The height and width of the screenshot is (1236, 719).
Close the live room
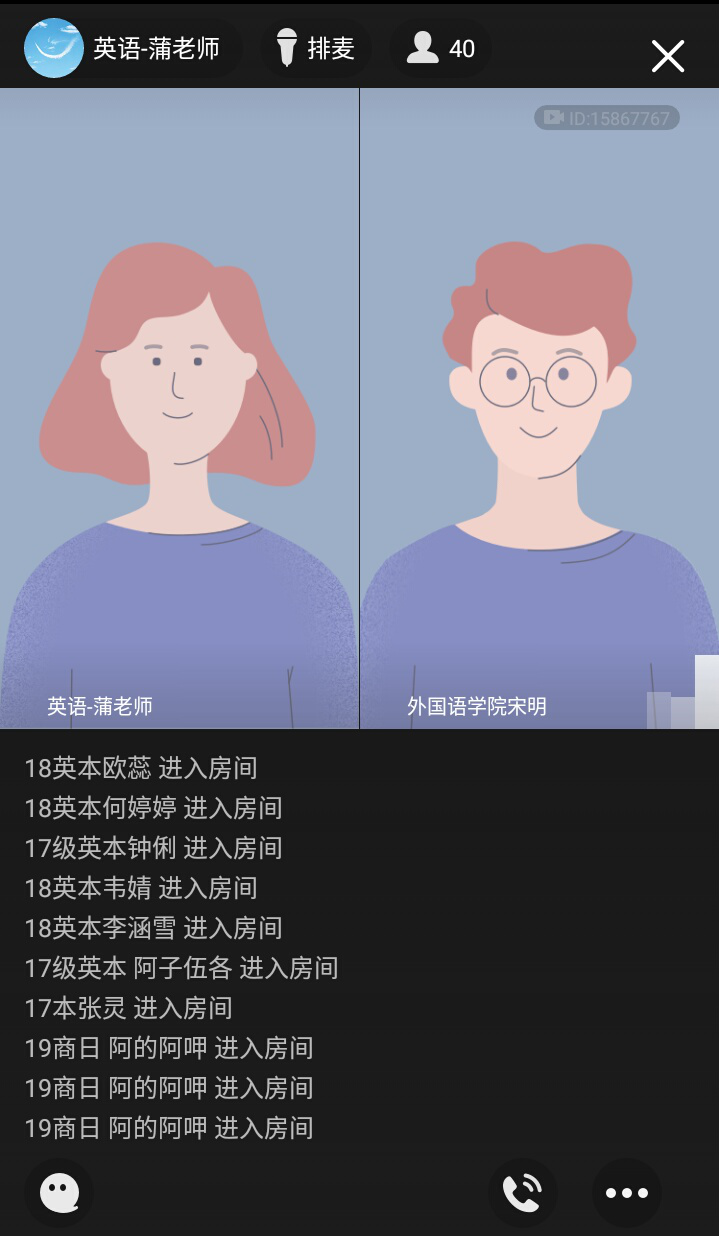pyautogui.click(x=667, y=56)
